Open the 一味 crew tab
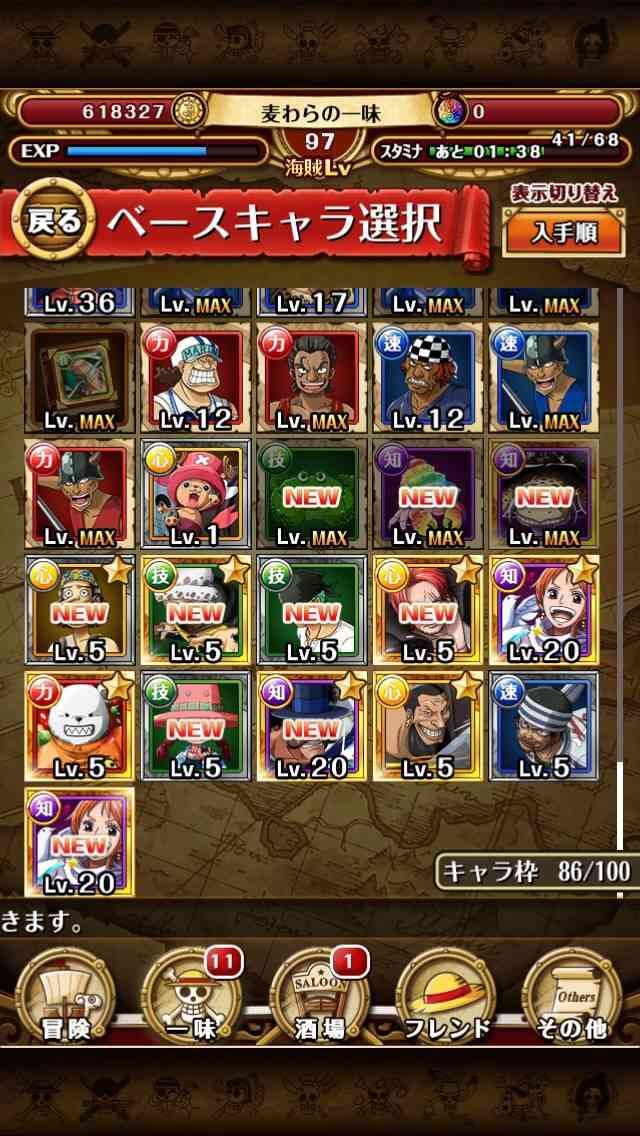640x1136 pixels. [x=190, y=998]
